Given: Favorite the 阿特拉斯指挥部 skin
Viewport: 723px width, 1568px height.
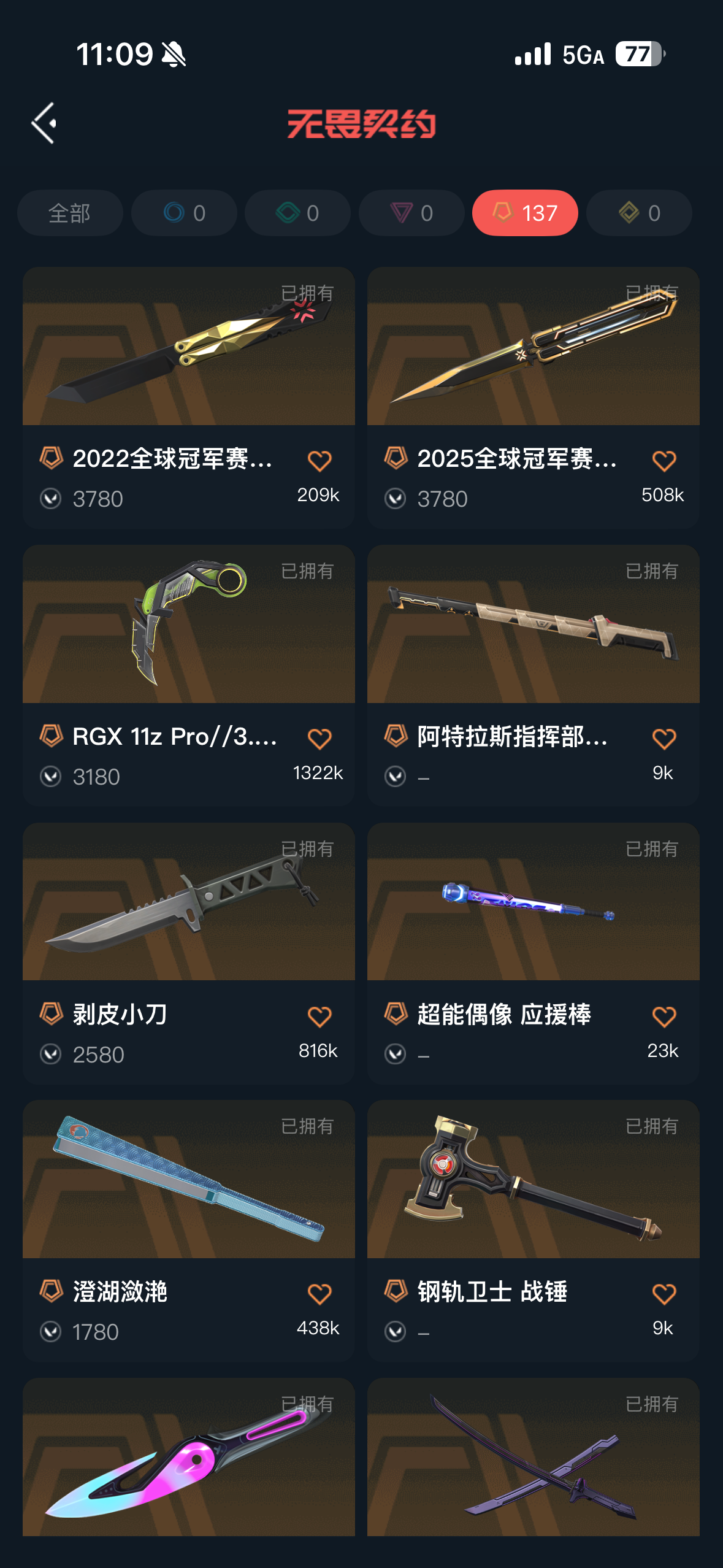Looking at the screenshot, I should pyautogui.click(x=664, y=739).
